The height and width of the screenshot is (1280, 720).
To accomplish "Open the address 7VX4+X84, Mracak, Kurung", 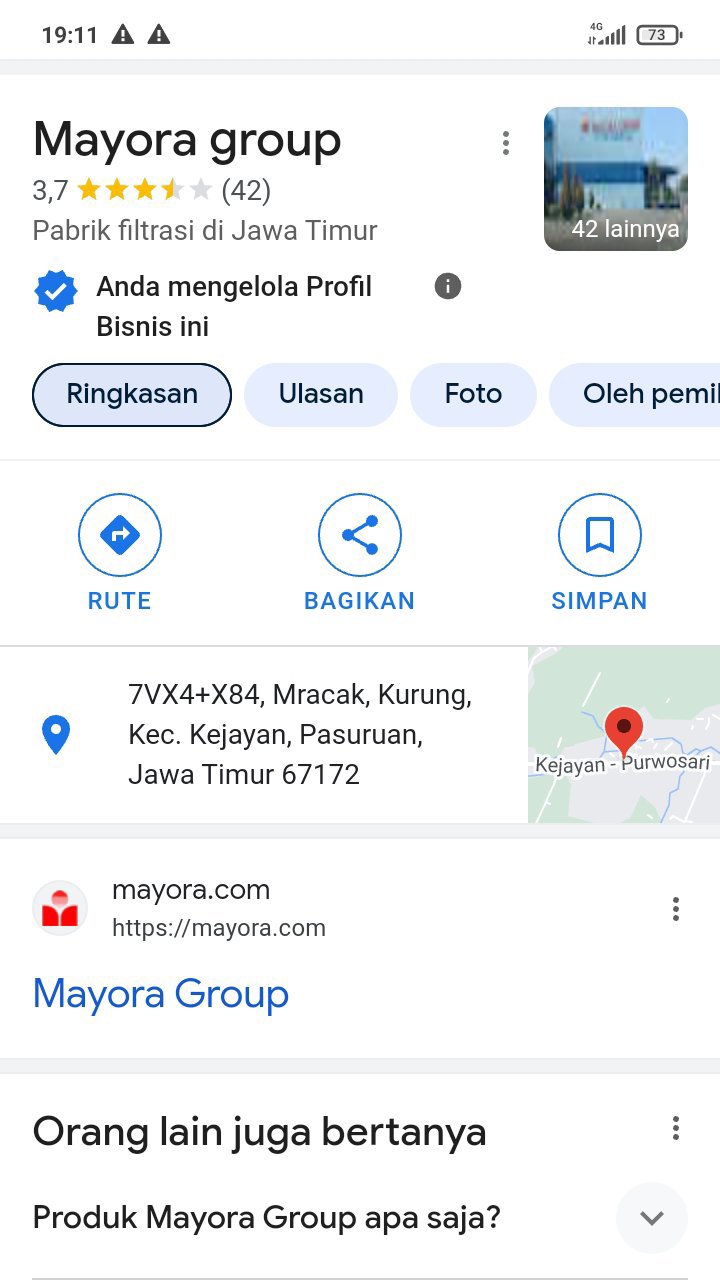I will click(299, 734).
